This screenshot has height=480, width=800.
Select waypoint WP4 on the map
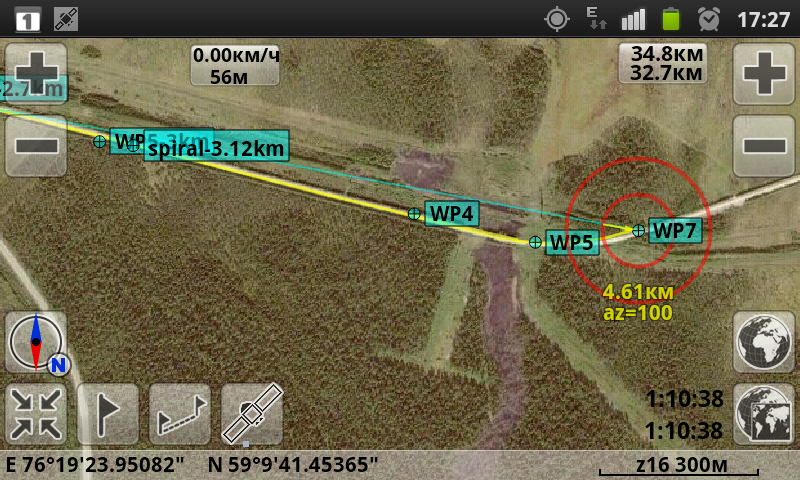tap(453, 213)
